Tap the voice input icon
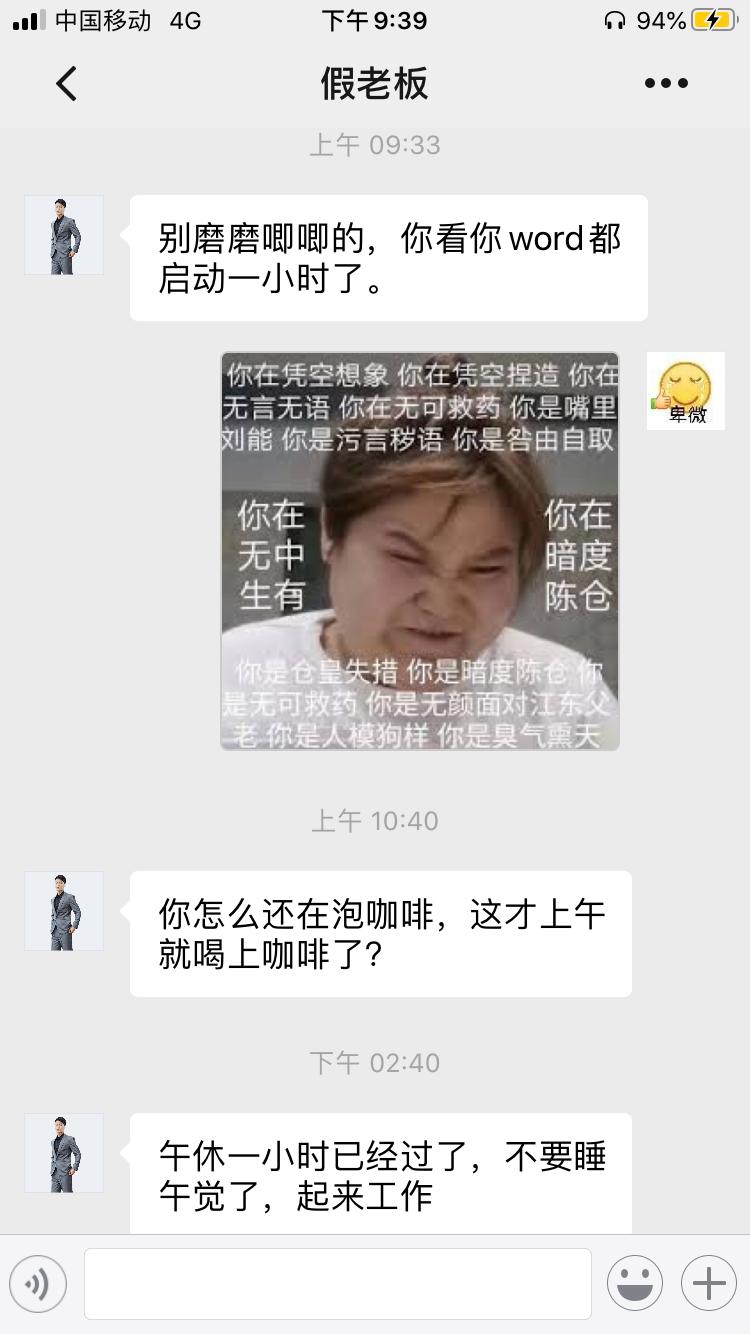Screen dimensions: 750x1334 click(x=38, y=1282)
